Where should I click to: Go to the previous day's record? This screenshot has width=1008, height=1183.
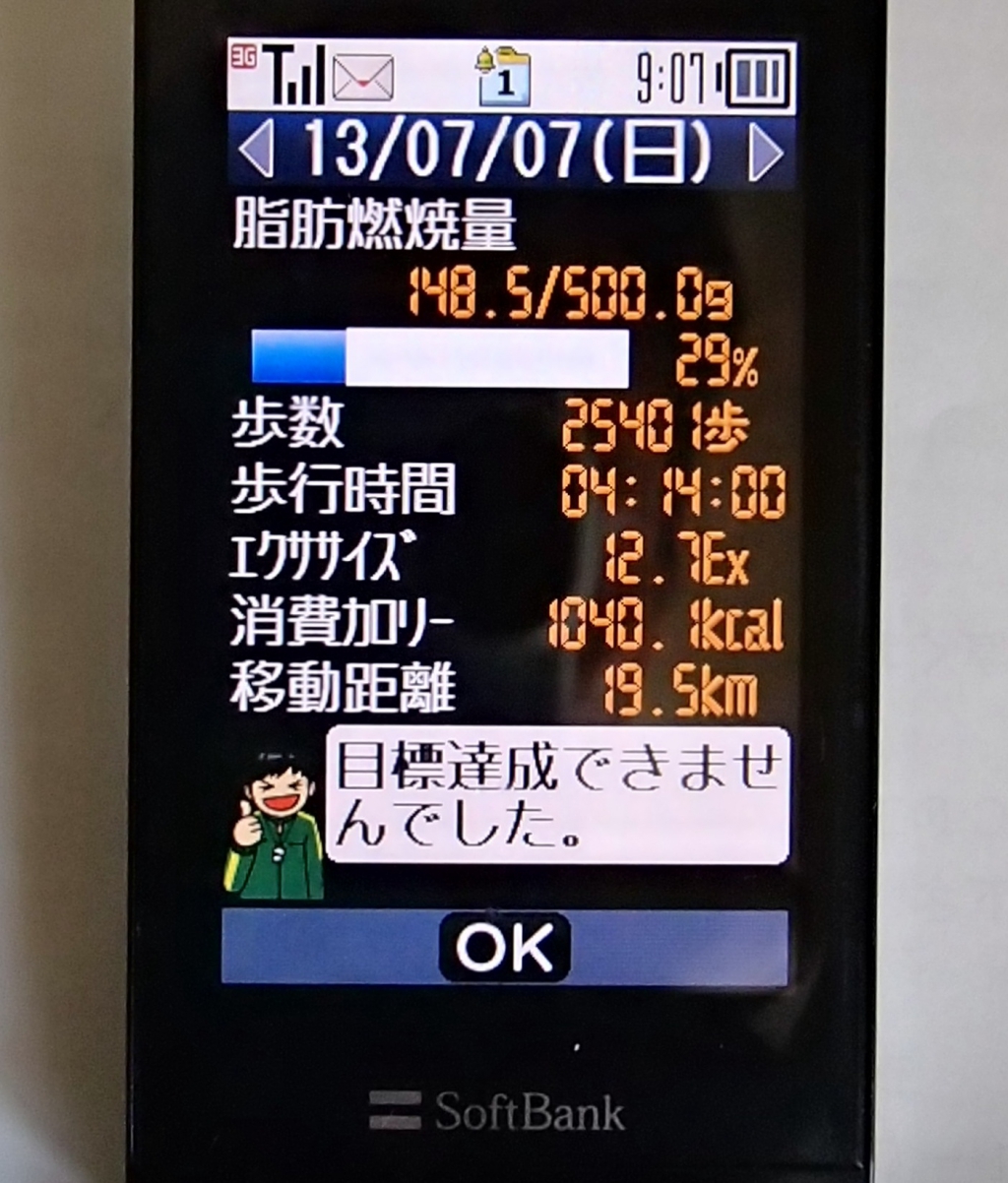tap(256, 153)
